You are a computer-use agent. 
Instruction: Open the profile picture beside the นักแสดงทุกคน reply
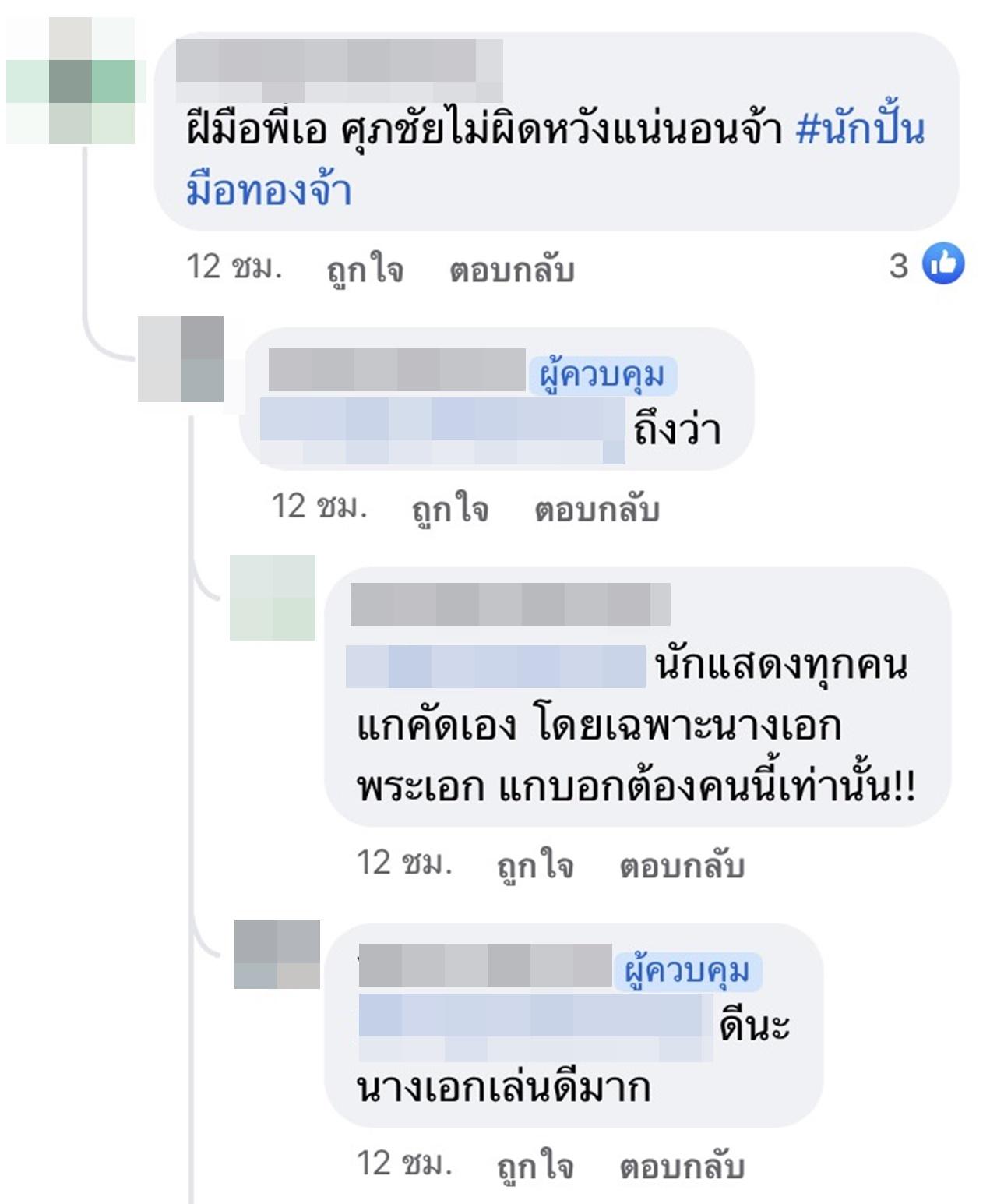272,598
